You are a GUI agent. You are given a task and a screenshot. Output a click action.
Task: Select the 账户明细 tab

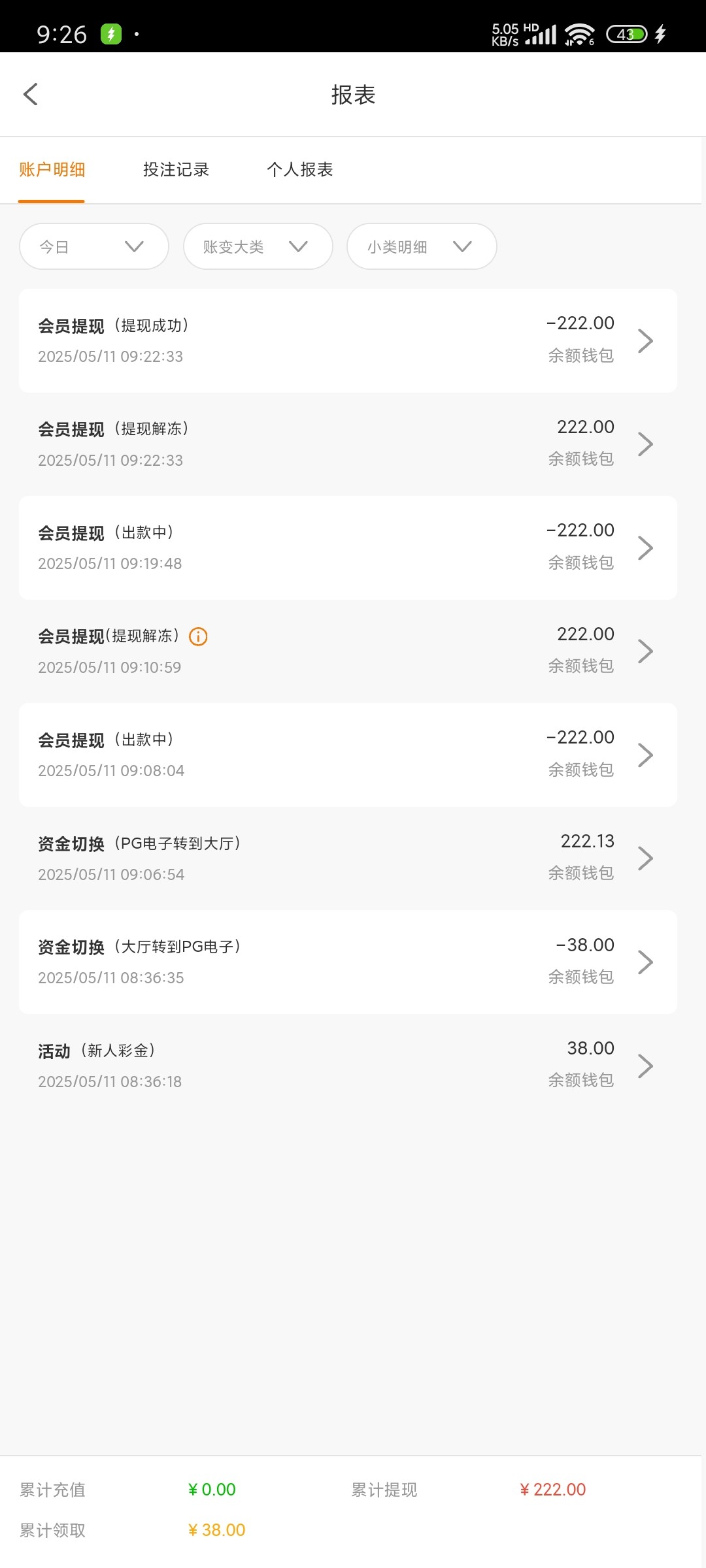52,170
